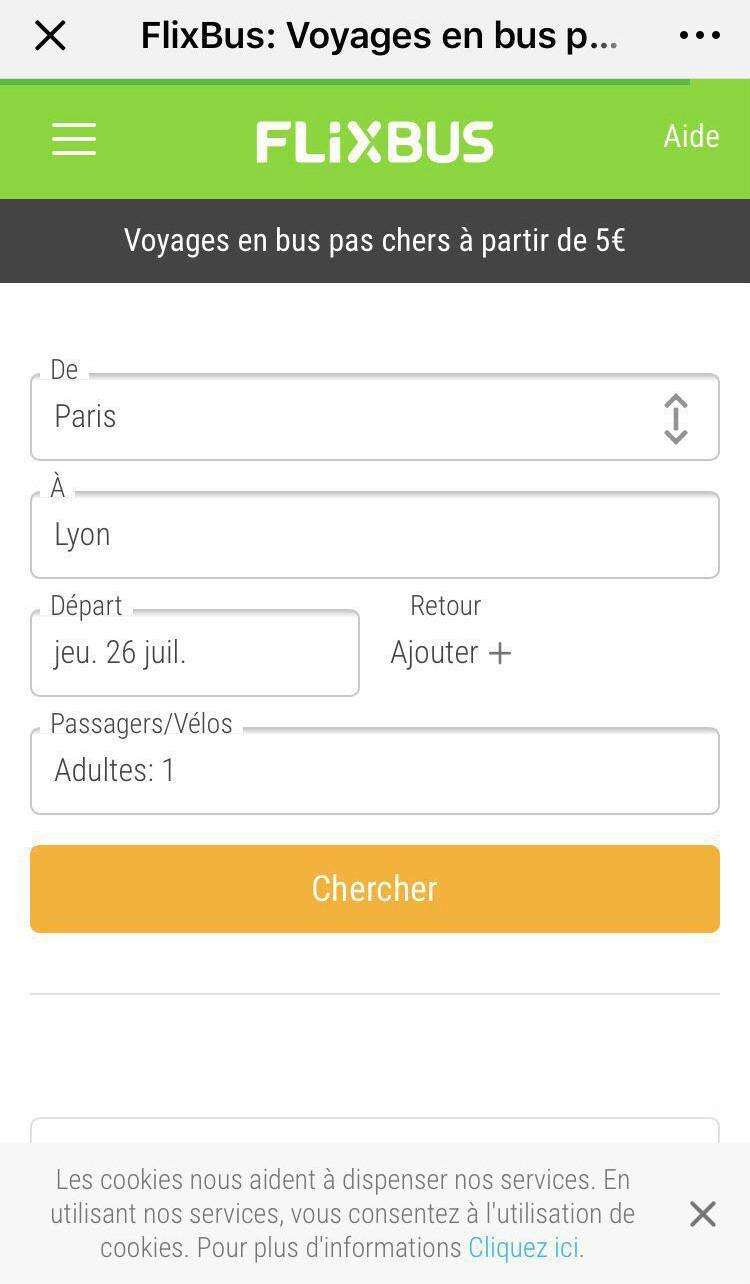The image size is (750, 1284).
Task: Change the departure date jeu. 26 juil.
Action: coord(195,653)
